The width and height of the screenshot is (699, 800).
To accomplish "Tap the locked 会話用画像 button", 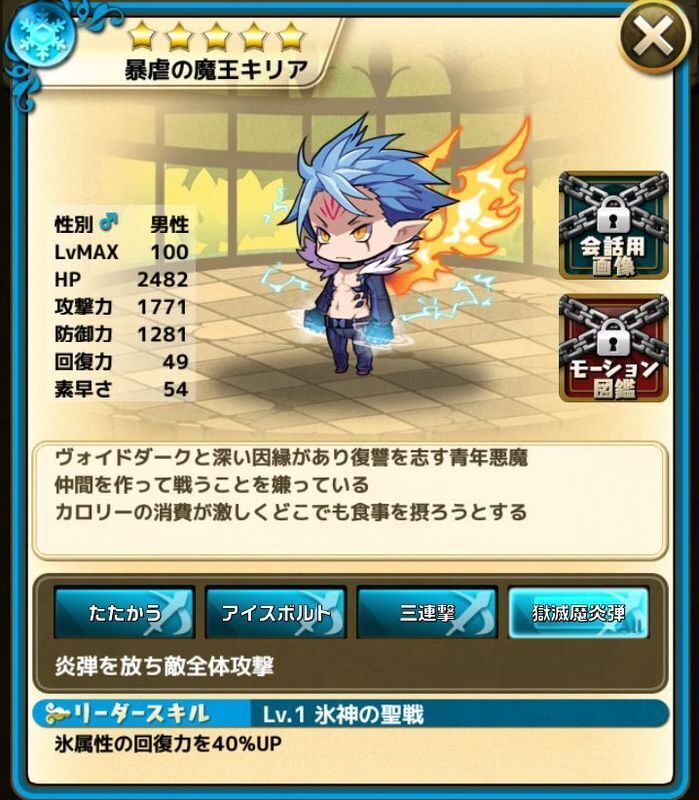I will pyautogui.click(x=613, y=225).
